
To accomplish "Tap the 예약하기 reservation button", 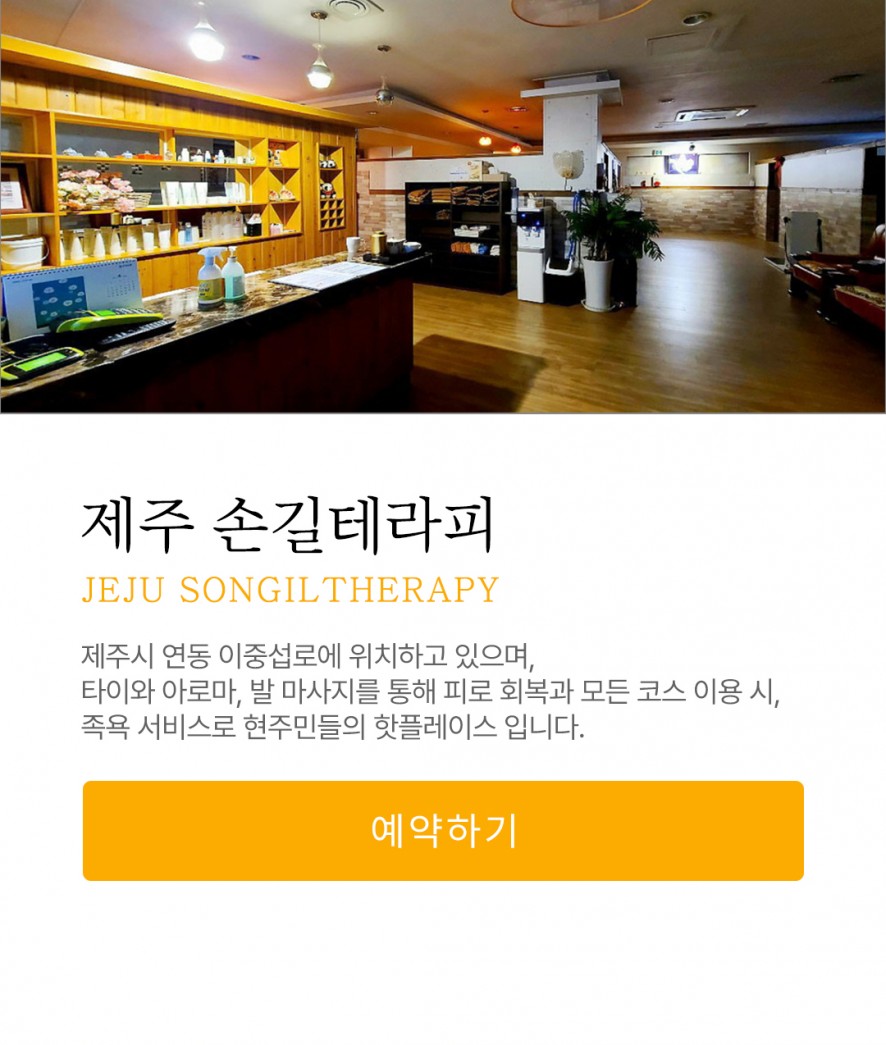I will tap(443, 830).
